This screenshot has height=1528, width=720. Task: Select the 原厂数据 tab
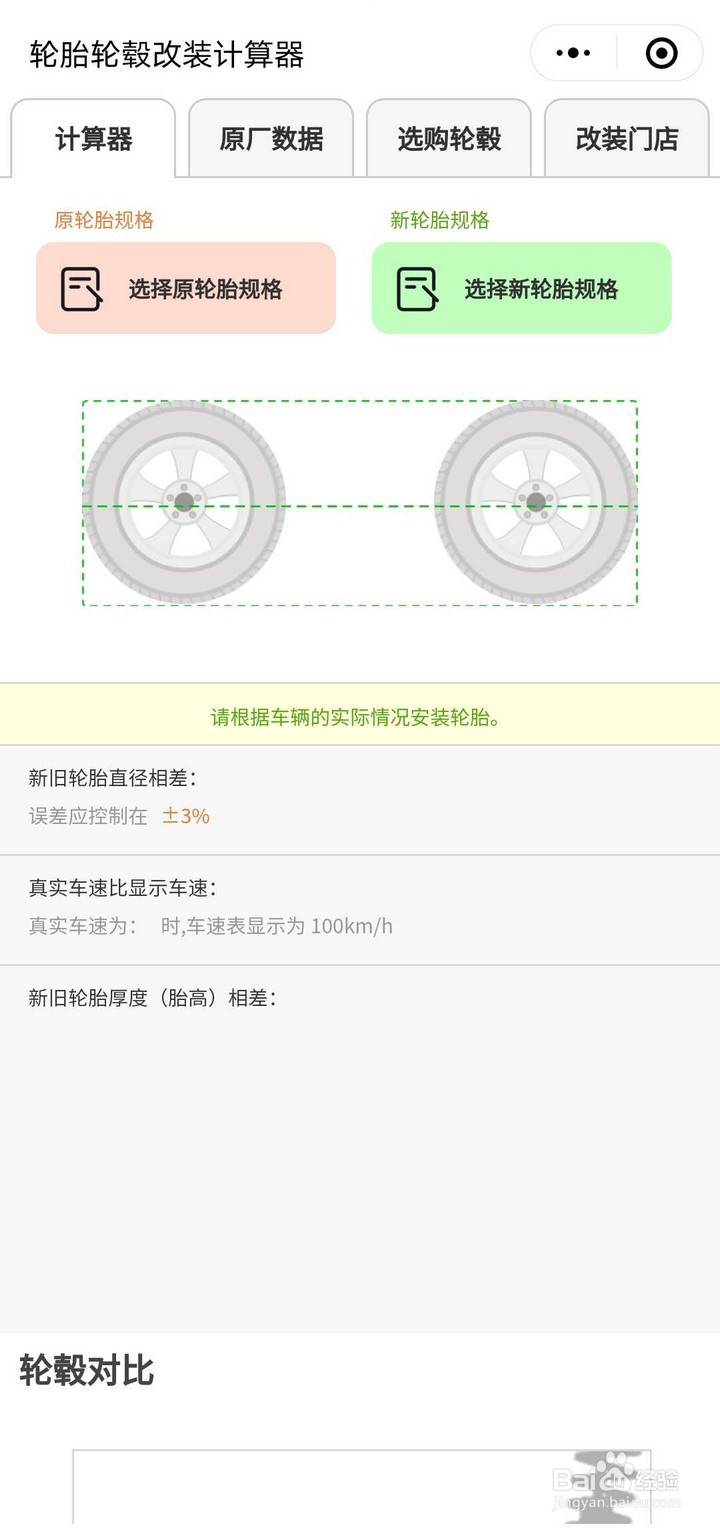pos(272,140)
